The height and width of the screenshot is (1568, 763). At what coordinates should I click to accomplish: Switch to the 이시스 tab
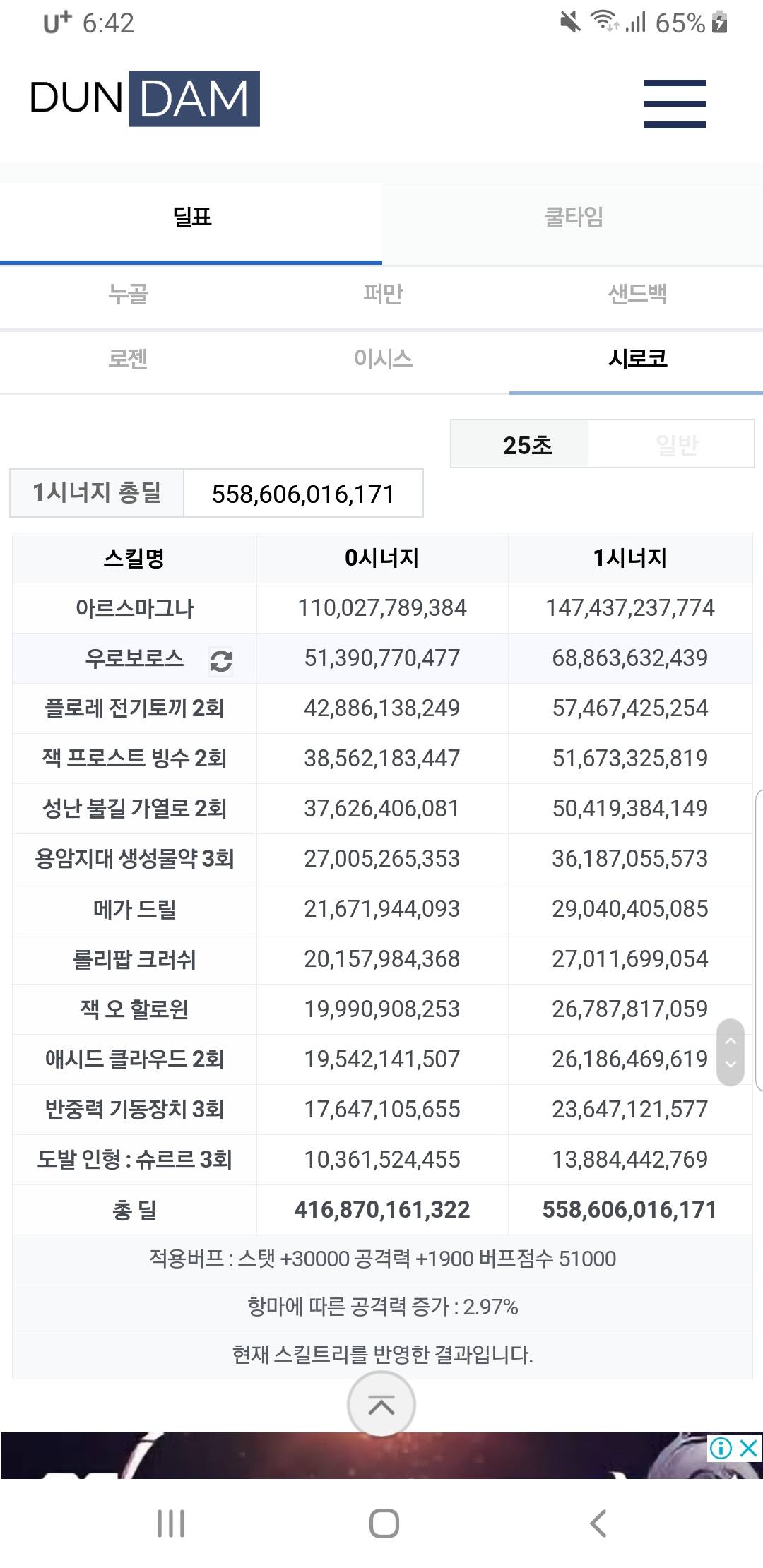point(382,359)
